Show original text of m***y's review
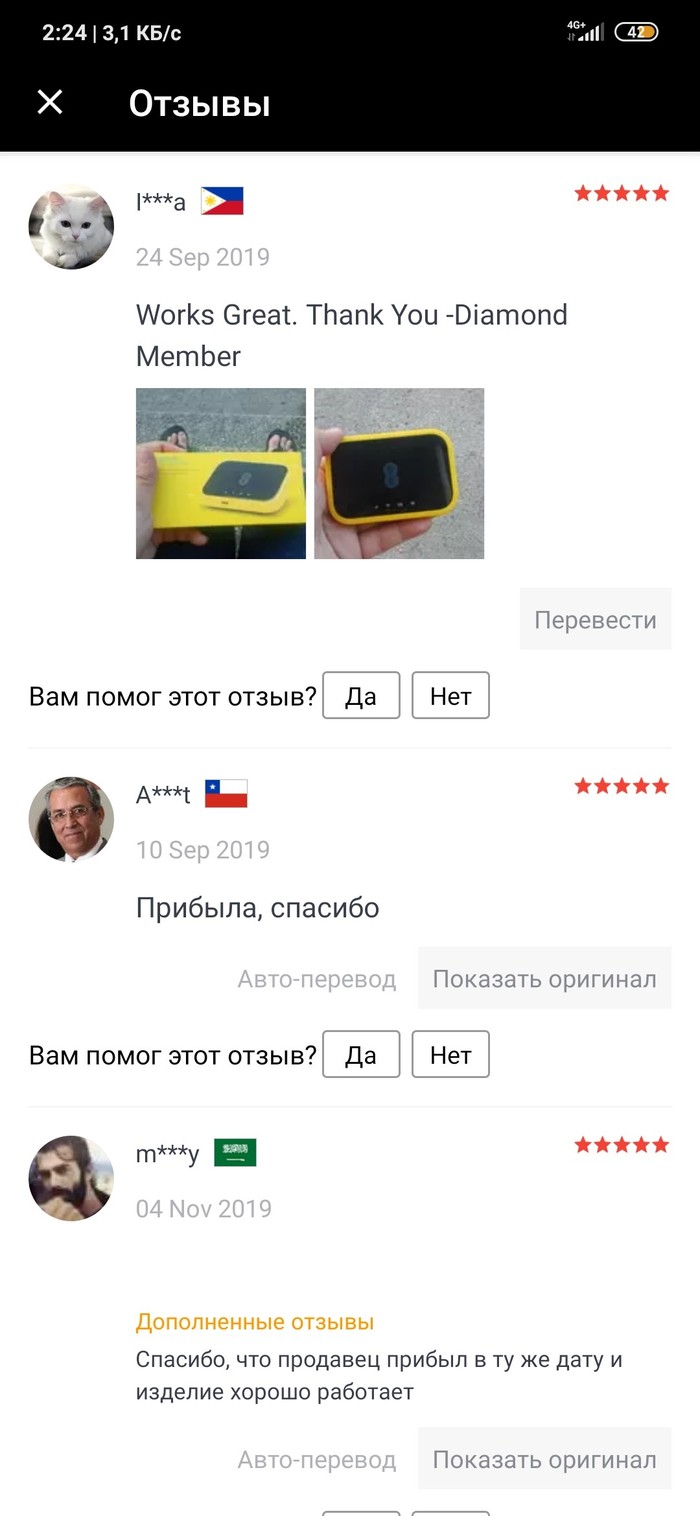The height and width of the screenshot is (1516, 700). [x=544, y=1459]
